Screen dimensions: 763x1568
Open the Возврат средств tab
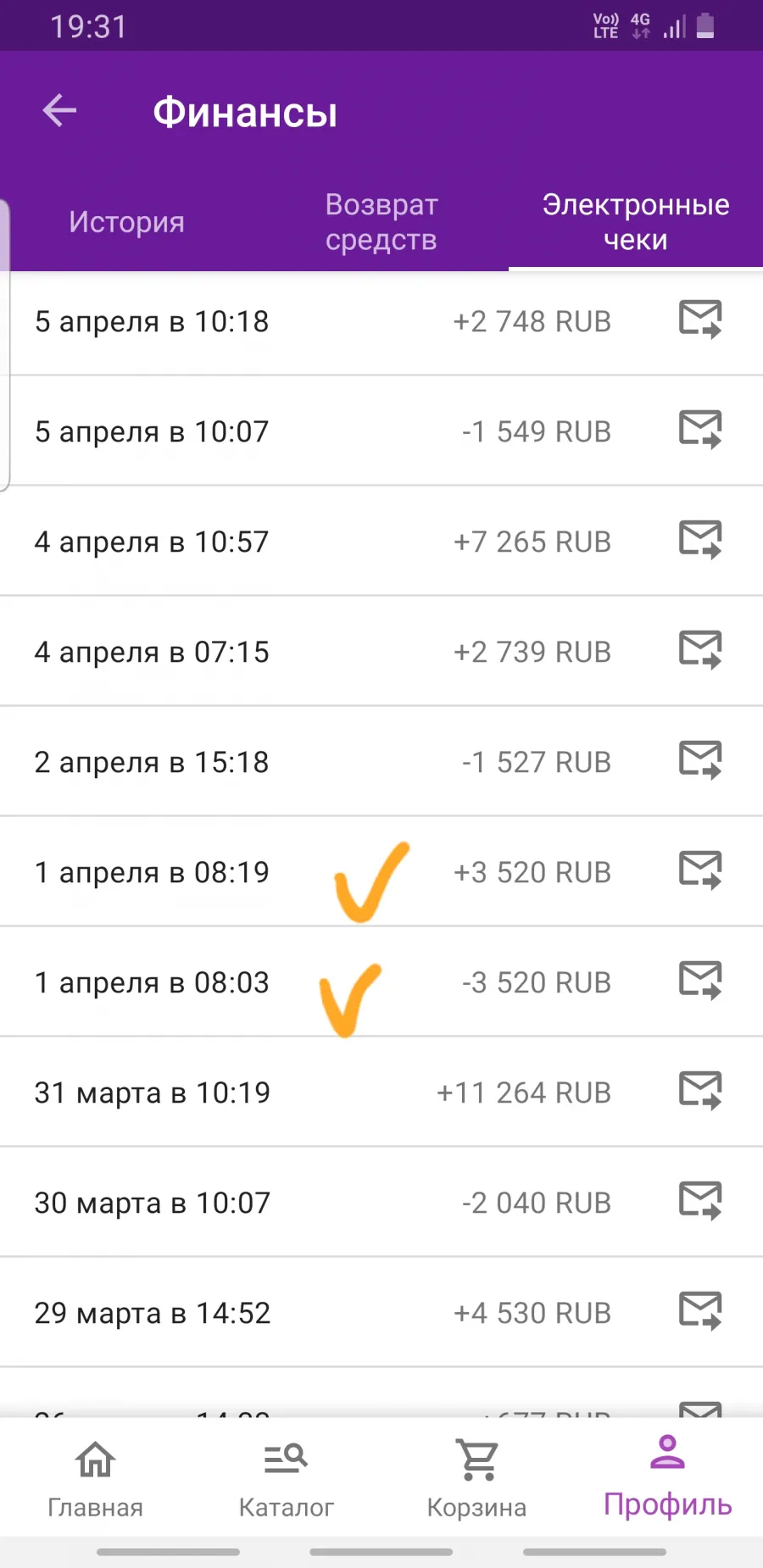(381, 222)
